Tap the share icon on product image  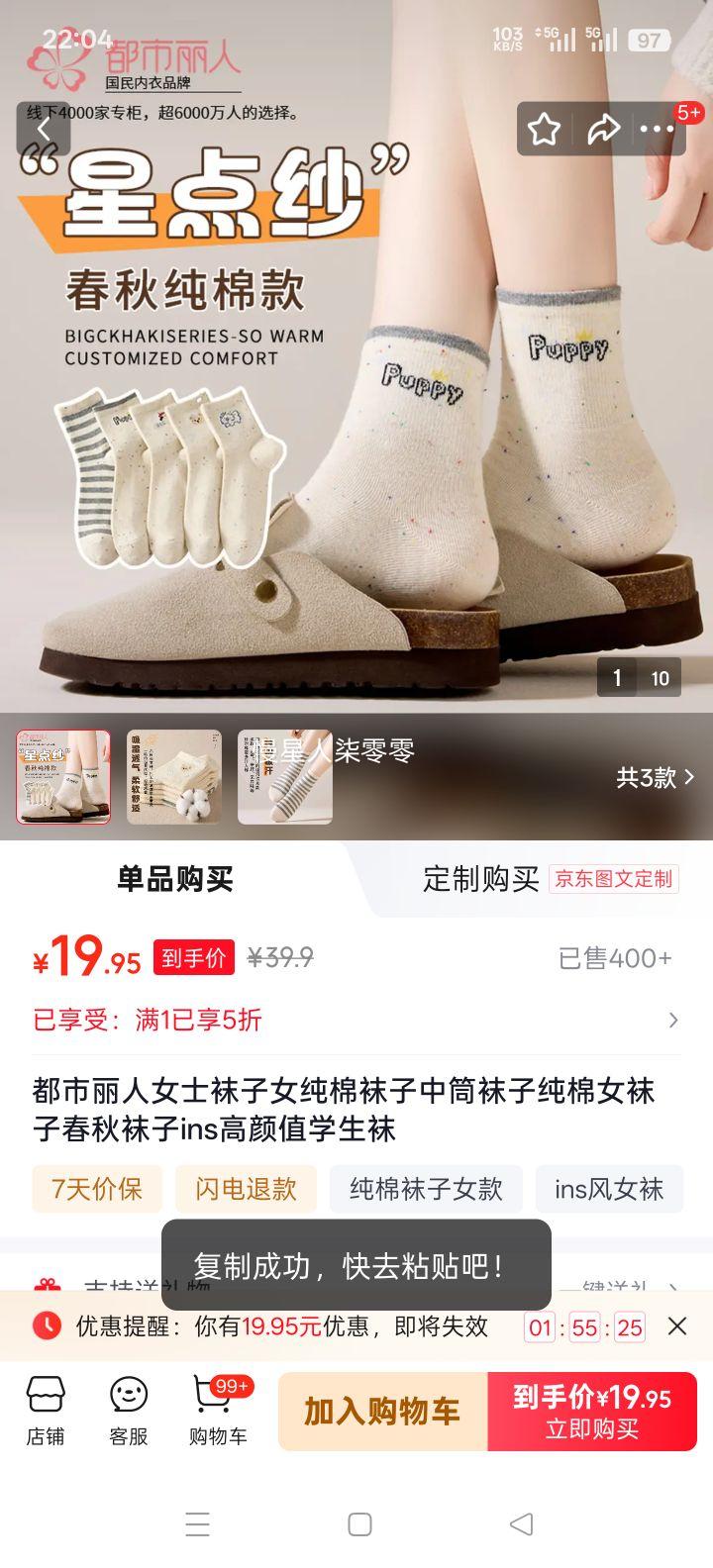[x=603, y=129]
